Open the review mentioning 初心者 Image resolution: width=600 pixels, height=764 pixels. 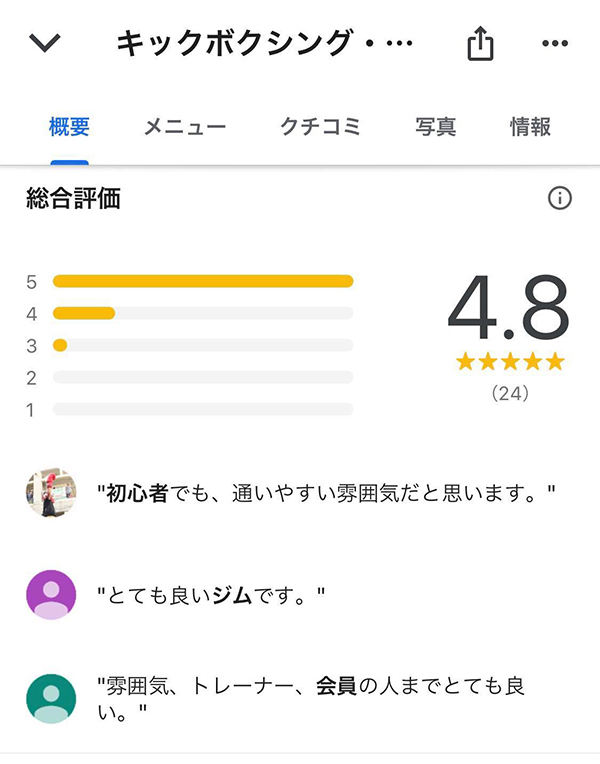click(x=326, y=493)
